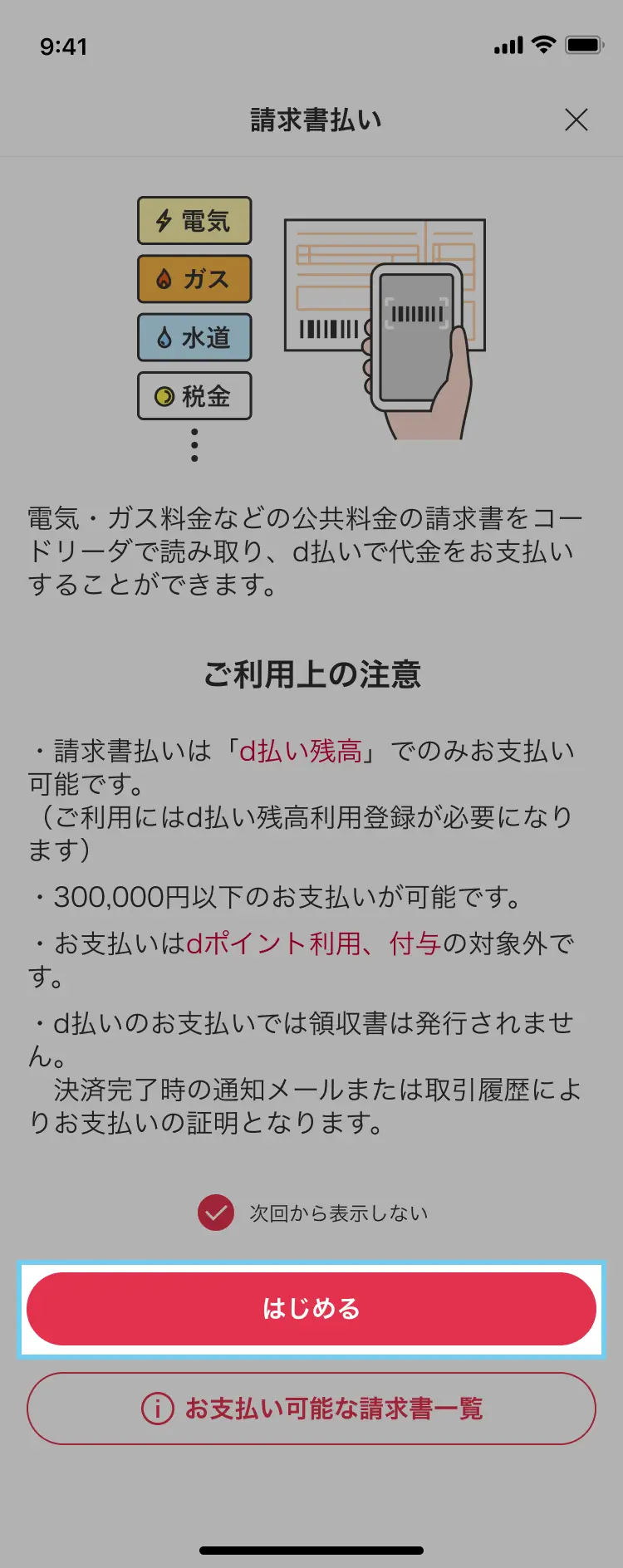The image size is (623, 1568).
Task: Close the 請求書払い screen
Action: [576, 120]
